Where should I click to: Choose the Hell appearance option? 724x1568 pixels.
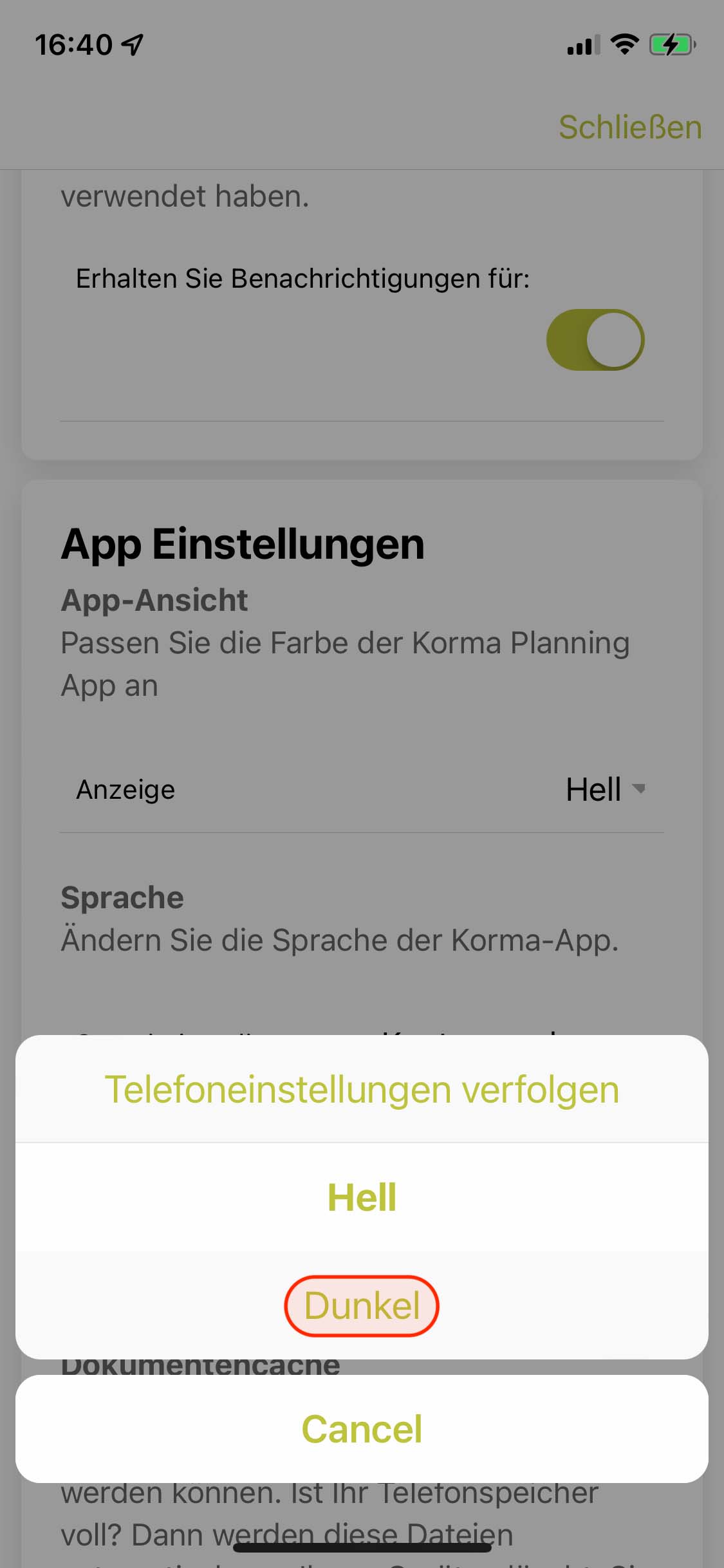pos(362,1197)
